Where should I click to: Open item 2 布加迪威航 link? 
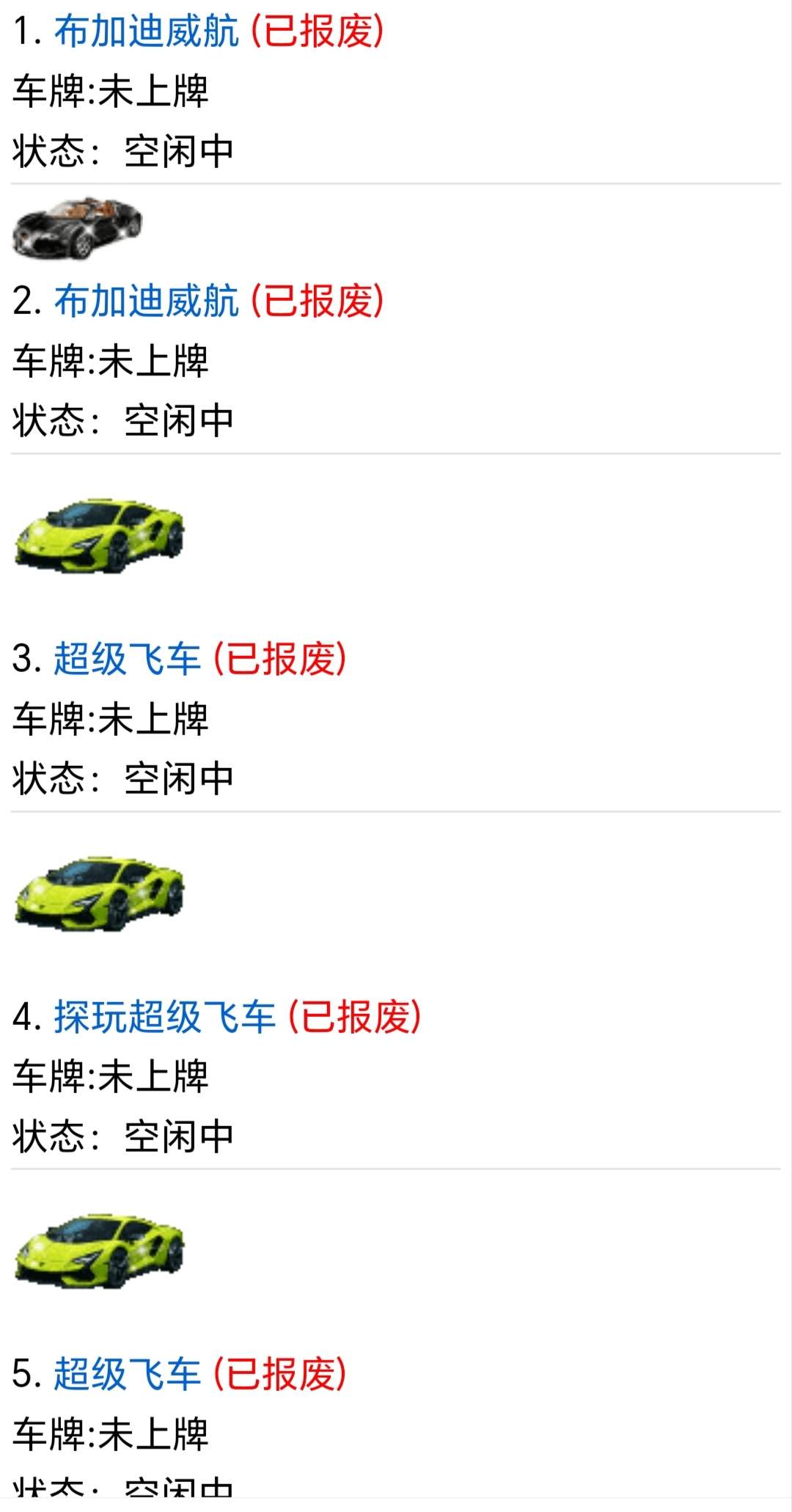pos(147,302)
